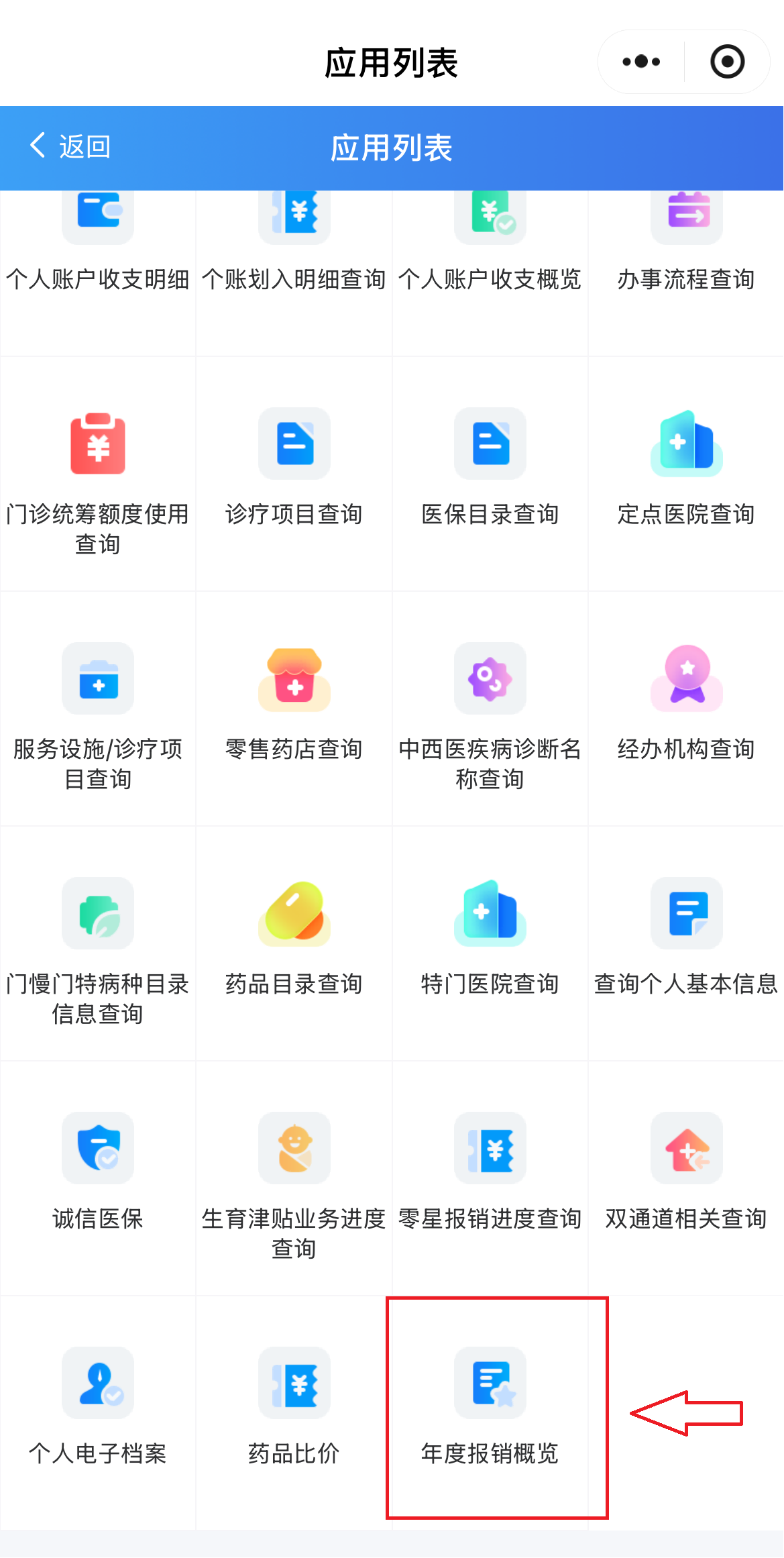The image size is (784, 1558).
Task: Tap 经办机构查询
Action: pyautogui.click(x=686, y=705)
